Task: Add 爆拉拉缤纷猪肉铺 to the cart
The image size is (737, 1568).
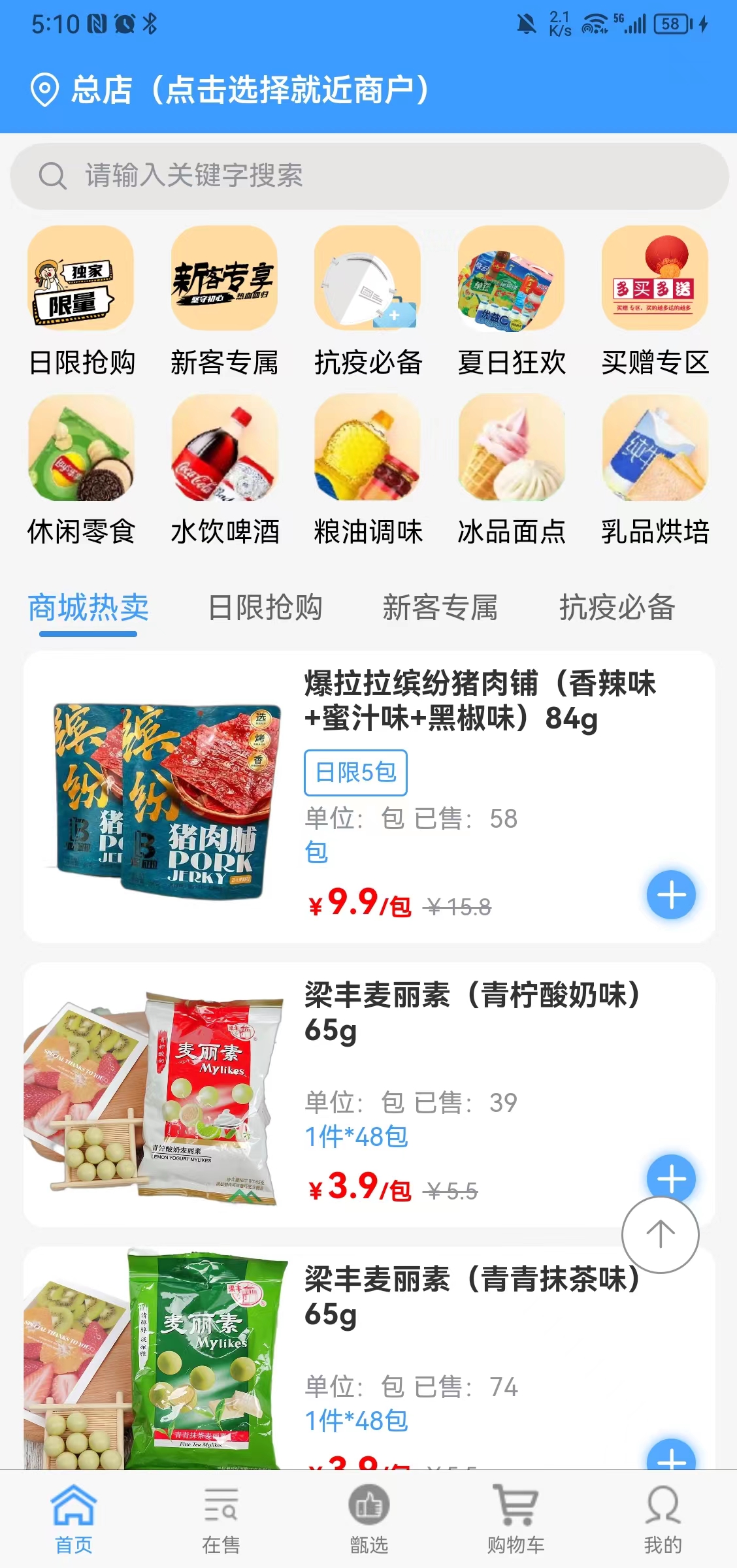Action: (671, 895)
